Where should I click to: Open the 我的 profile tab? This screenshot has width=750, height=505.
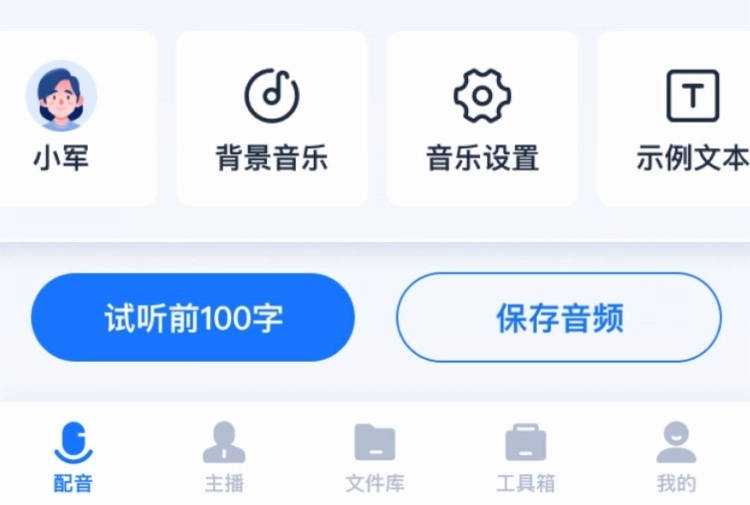(676, 457)
